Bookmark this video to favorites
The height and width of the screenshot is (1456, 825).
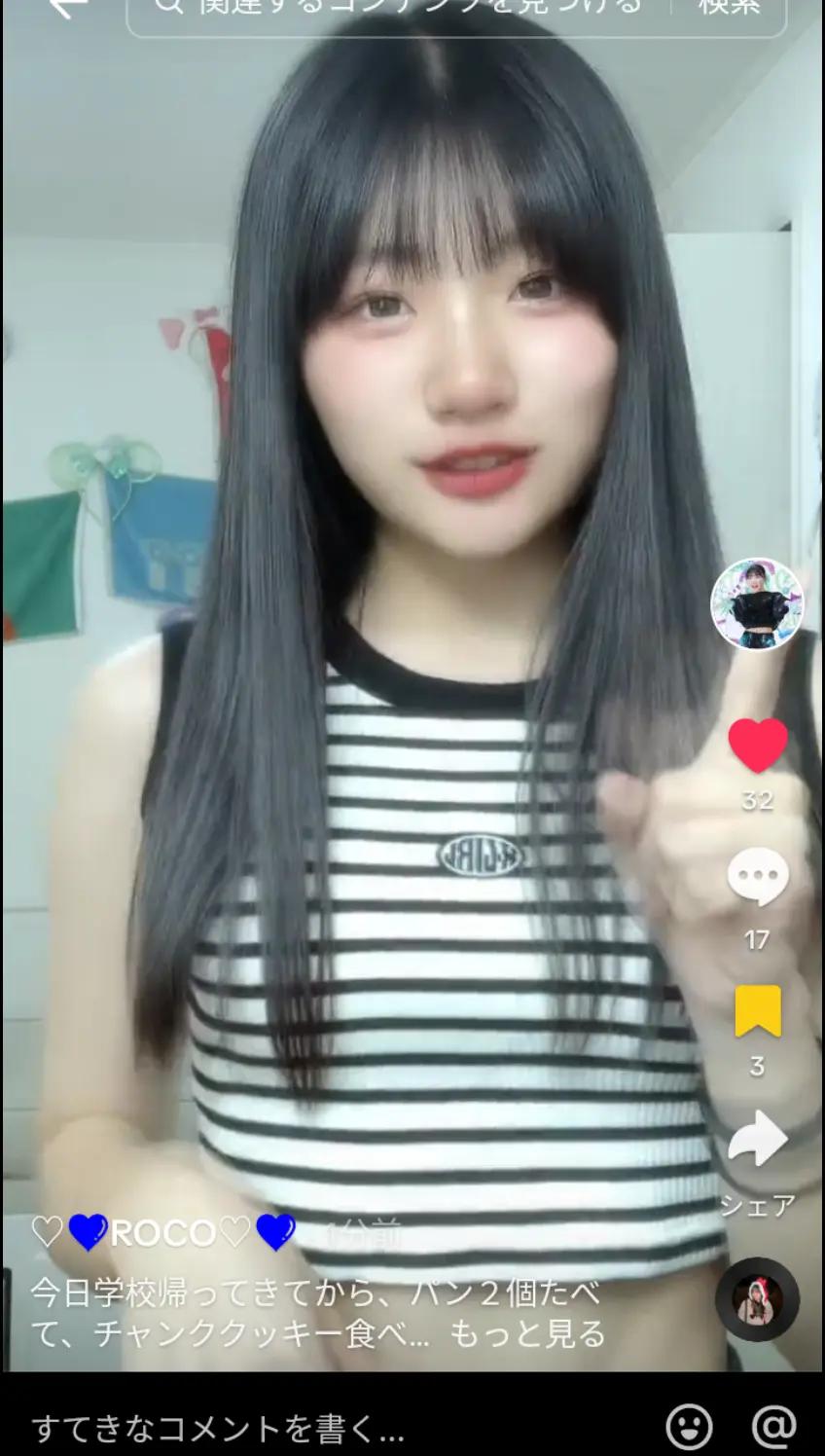(x=757, y=1011)
